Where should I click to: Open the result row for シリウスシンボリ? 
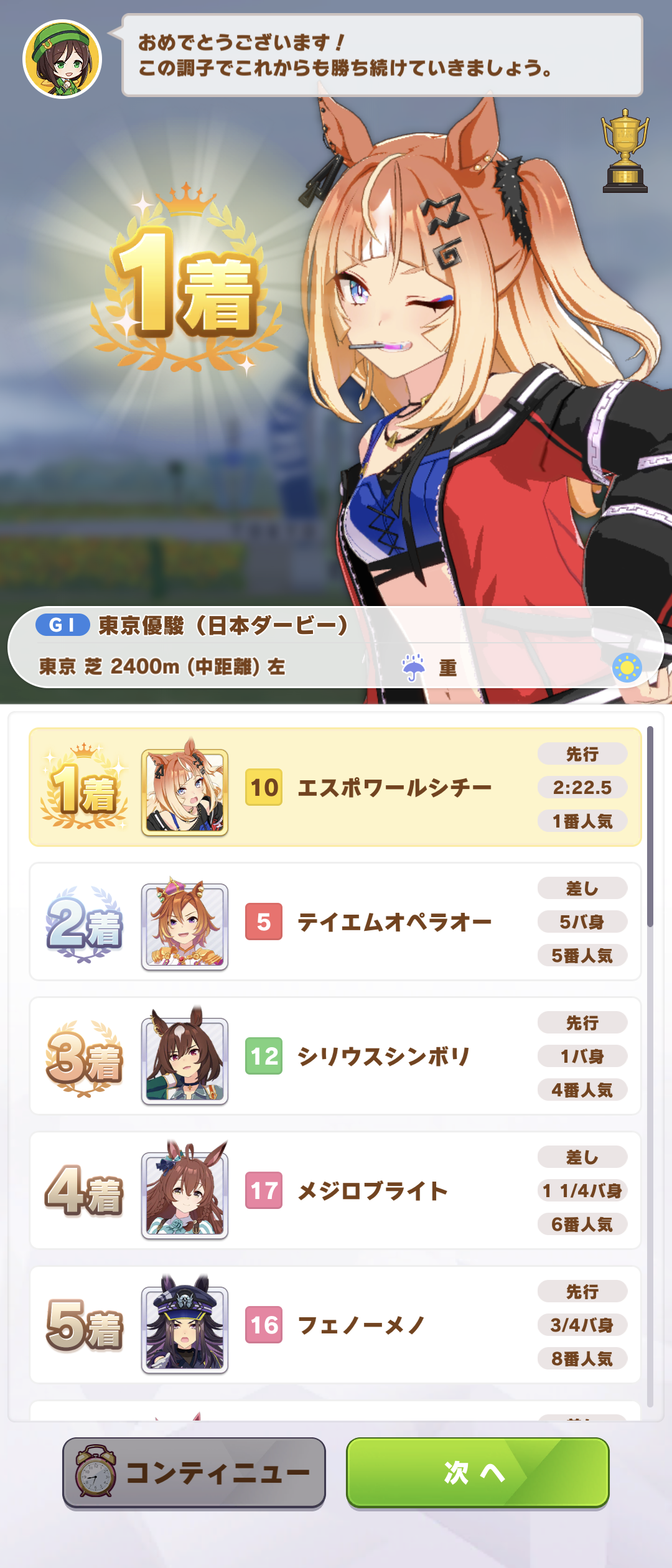coord(335,1056)
